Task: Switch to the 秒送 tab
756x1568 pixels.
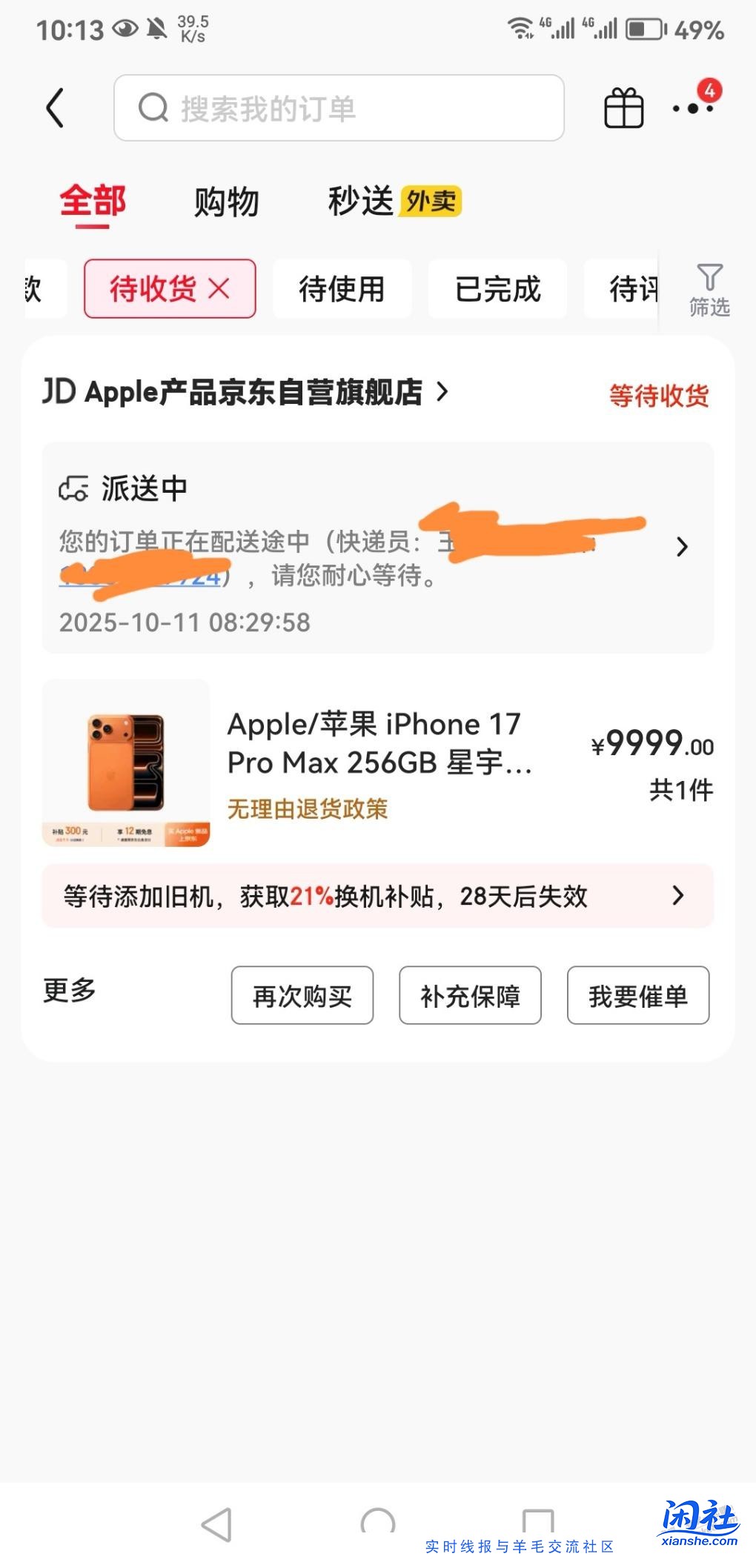Action: (x=359, y=201)
